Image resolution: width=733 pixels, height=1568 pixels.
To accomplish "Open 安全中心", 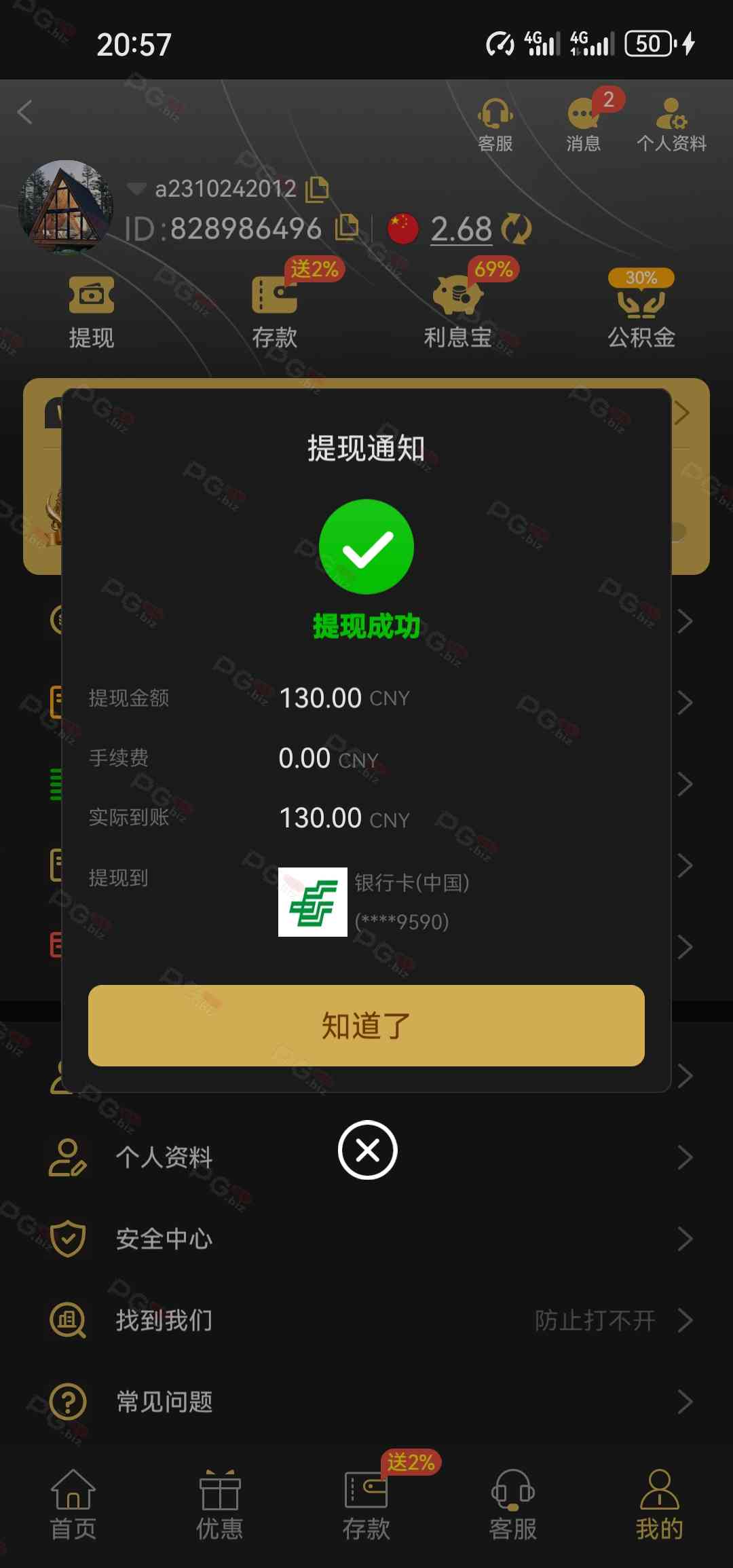I will click(x=366, y=1239).
